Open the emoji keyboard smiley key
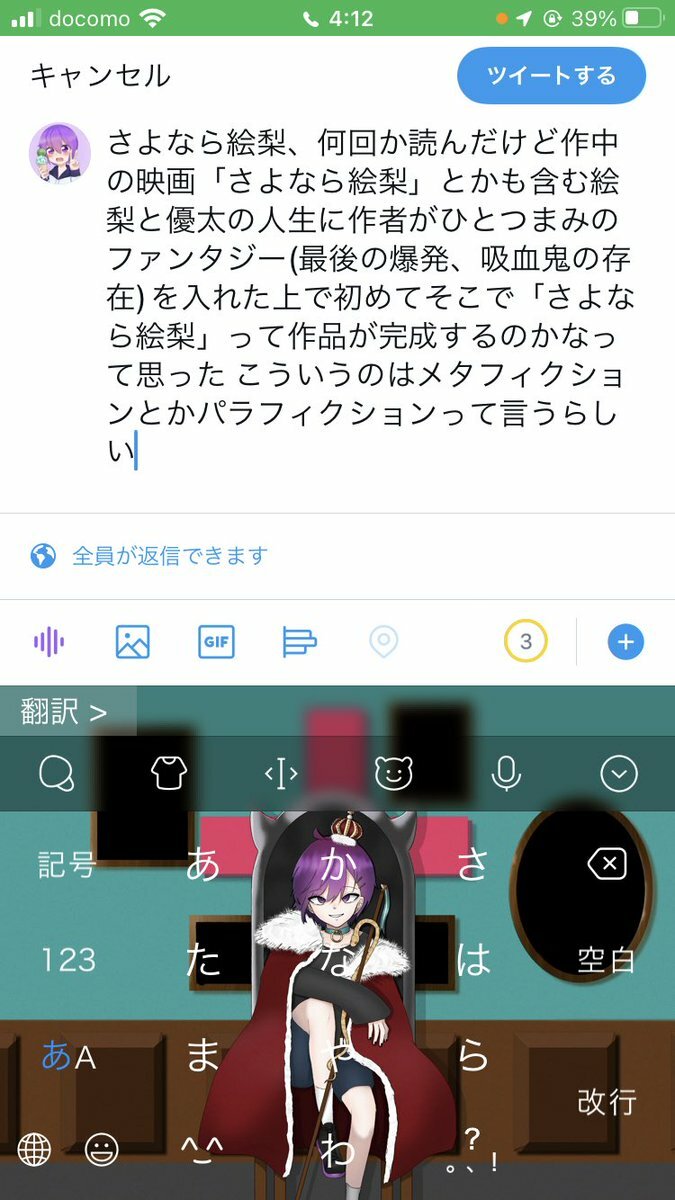The height and width of the screenshot is (1200, 675). pyautogui.click(x=101, y=1150)
